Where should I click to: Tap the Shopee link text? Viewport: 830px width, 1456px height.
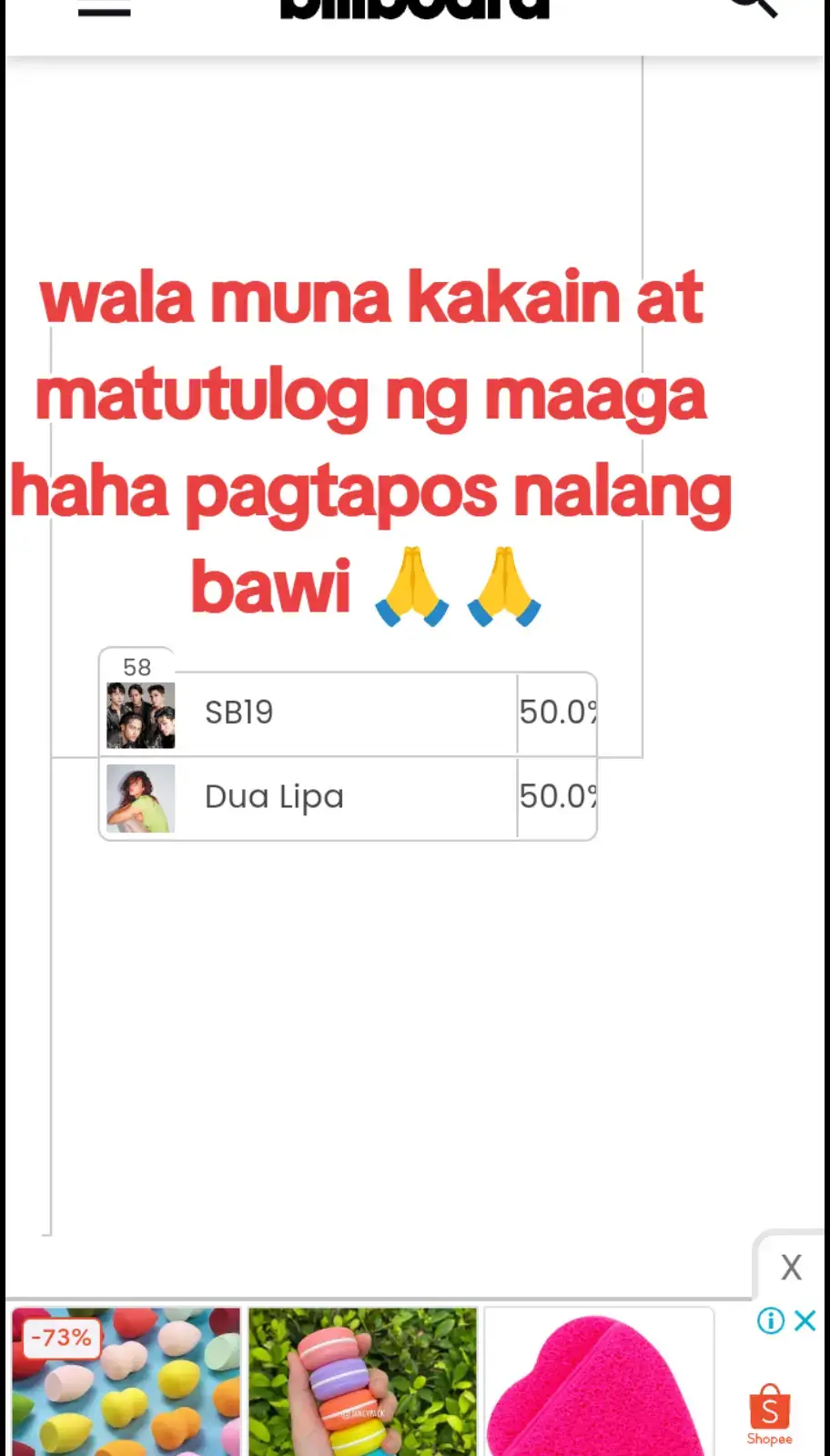point(769,1439)
